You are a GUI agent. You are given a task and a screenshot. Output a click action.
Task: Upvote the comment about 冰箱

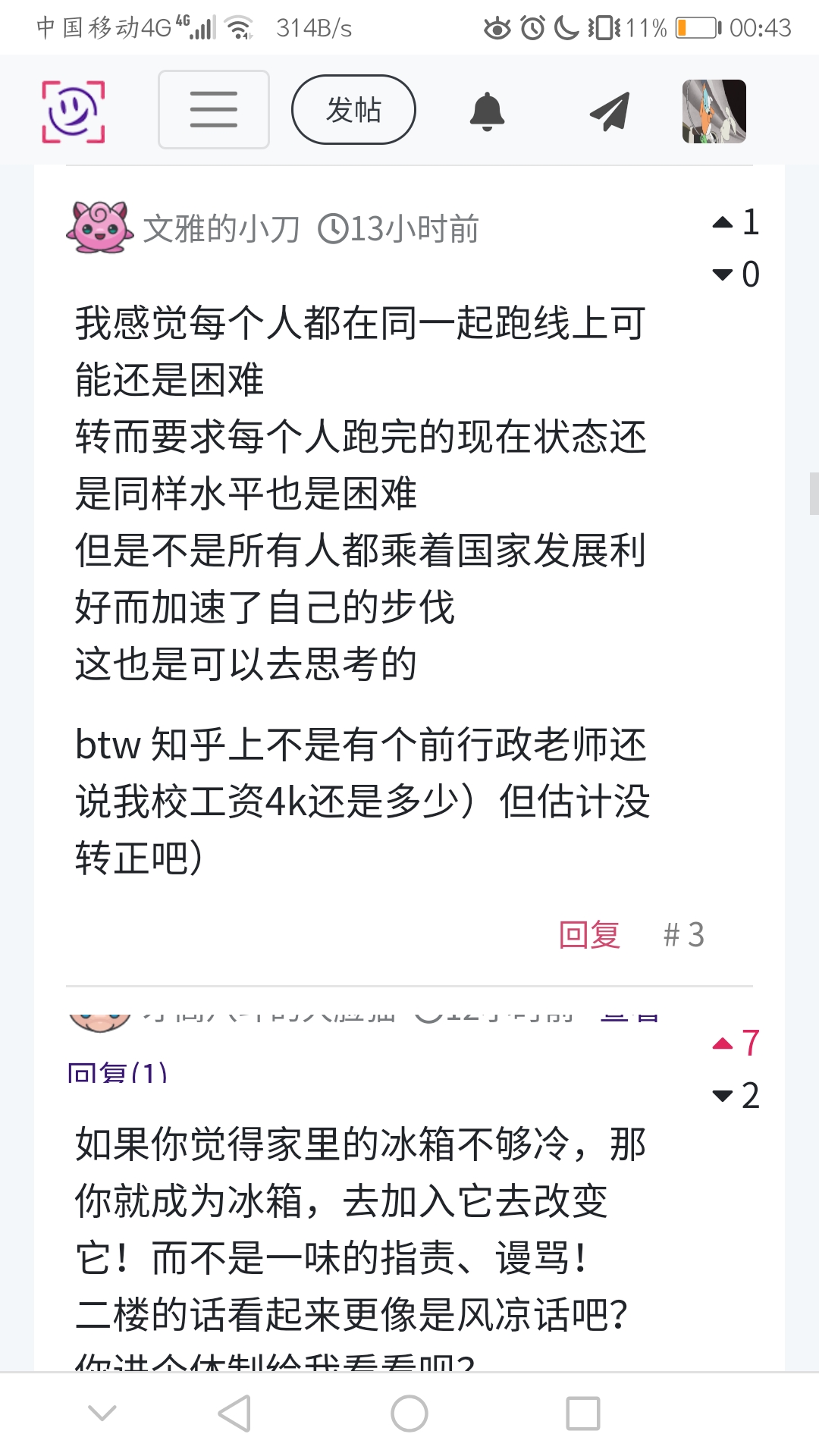[x=723, y=1044]
